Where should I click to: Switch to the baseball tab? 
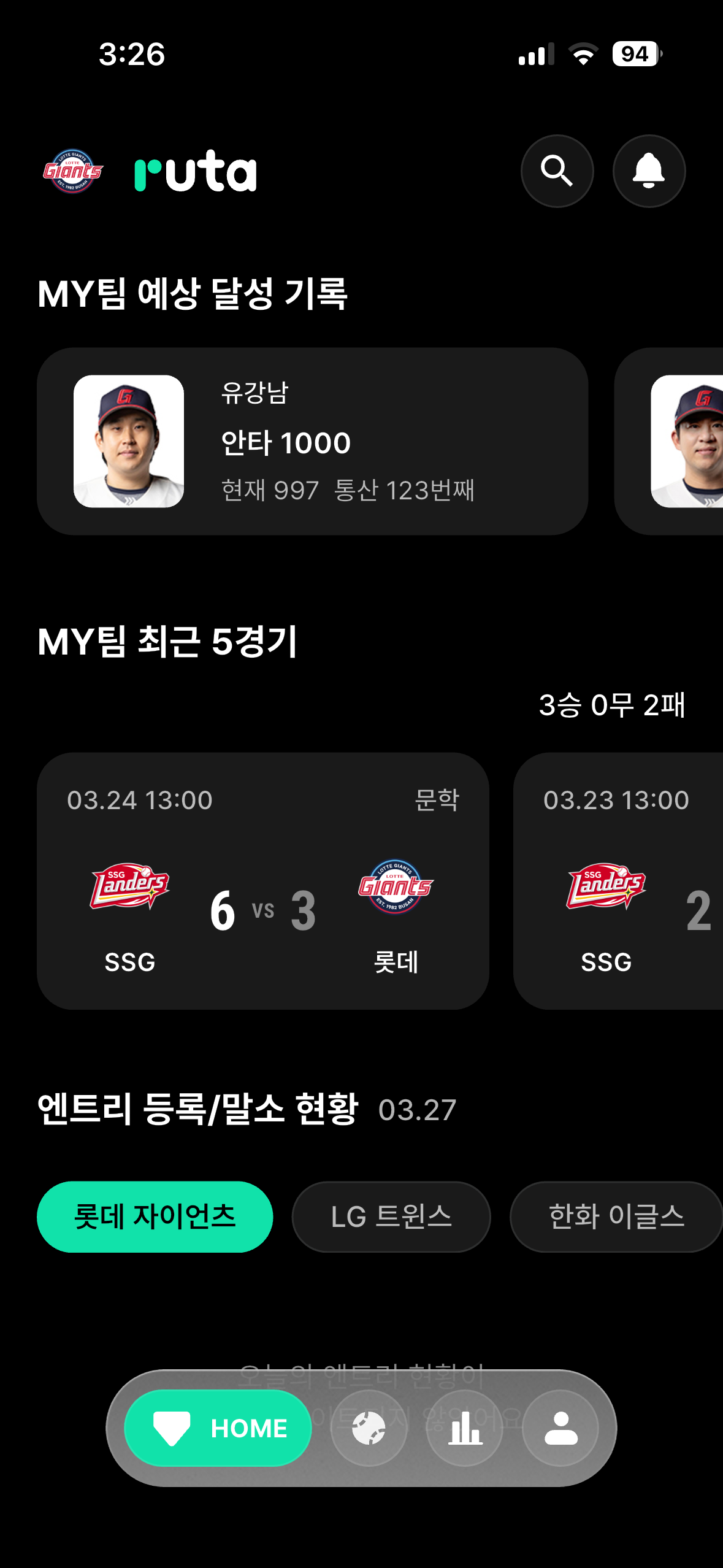point(369,1428)
